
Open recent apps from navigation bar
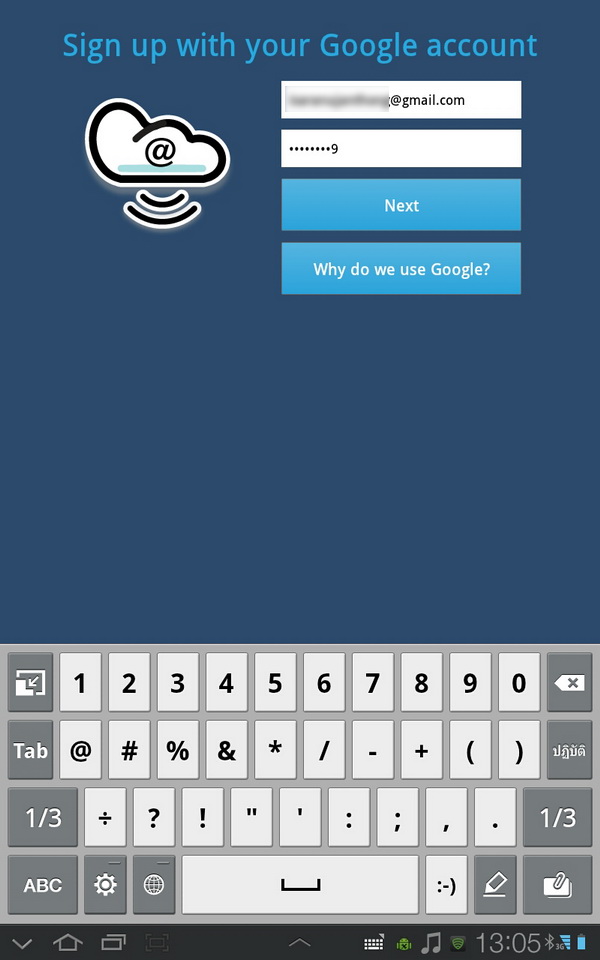coord(113,943)
